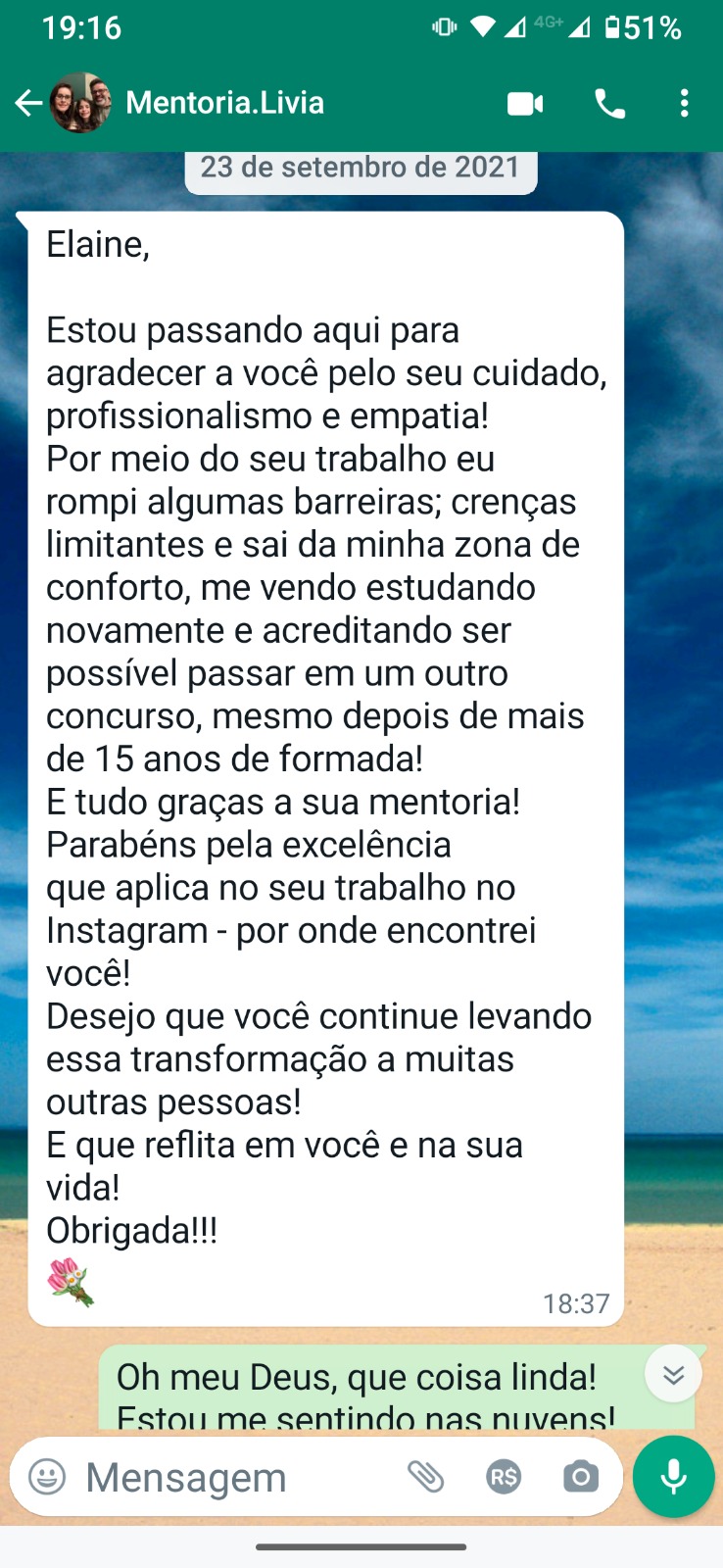
Task: Attach a file with the paperclip
Action: coord(426,1477)
